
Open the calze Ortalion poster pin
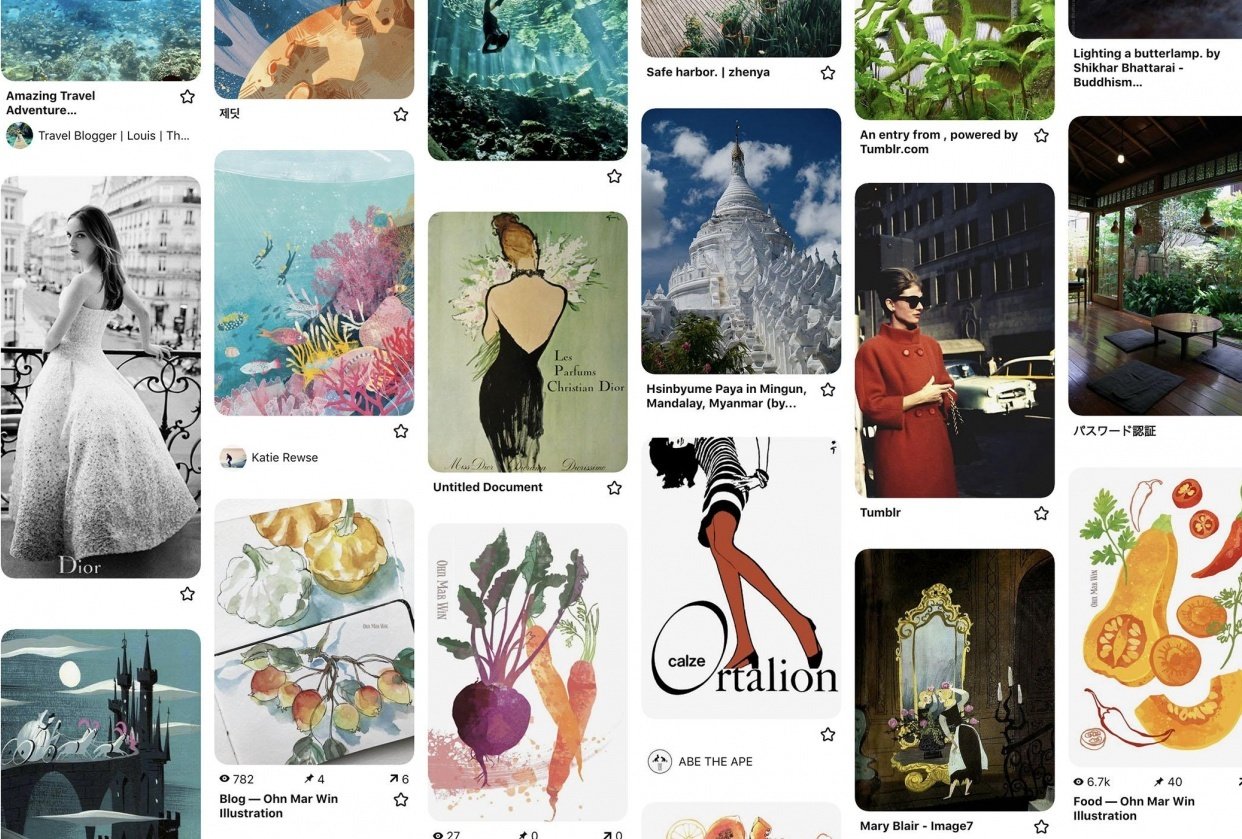pos(741,577)
